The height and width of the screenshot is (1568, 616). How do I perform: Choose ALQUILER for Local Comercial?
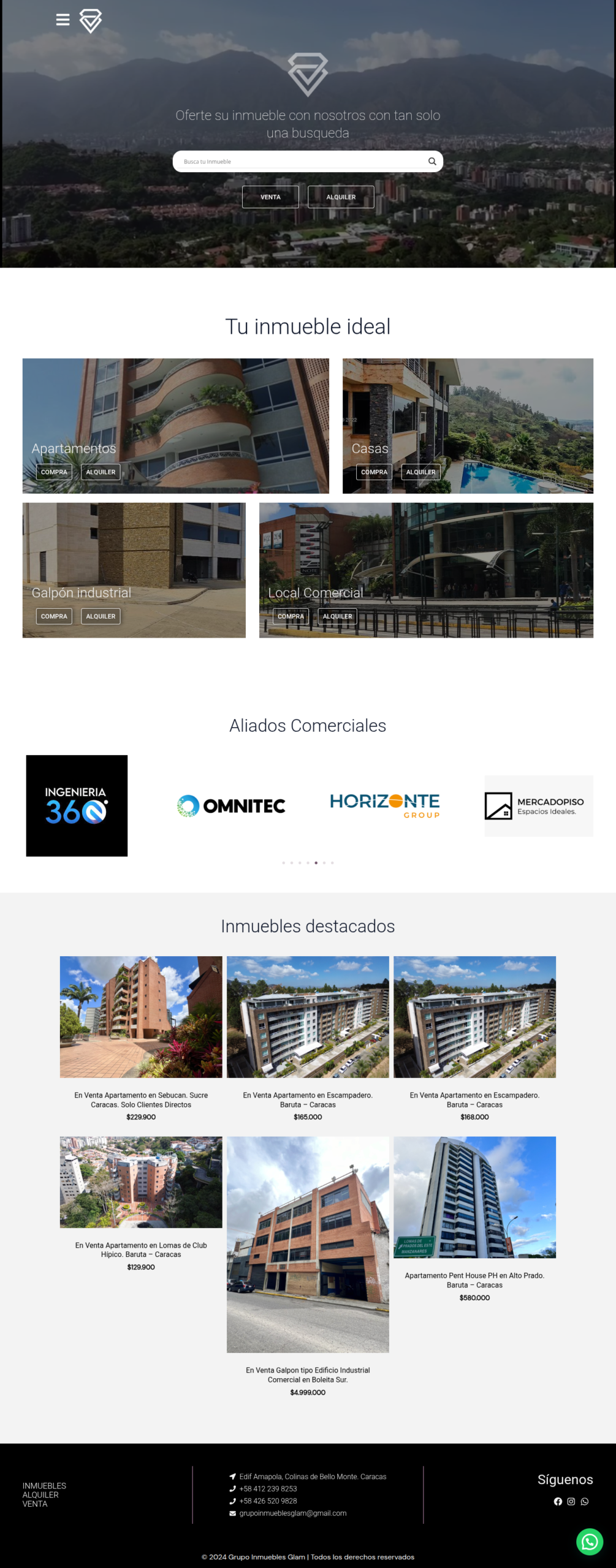tap(337, 616)
